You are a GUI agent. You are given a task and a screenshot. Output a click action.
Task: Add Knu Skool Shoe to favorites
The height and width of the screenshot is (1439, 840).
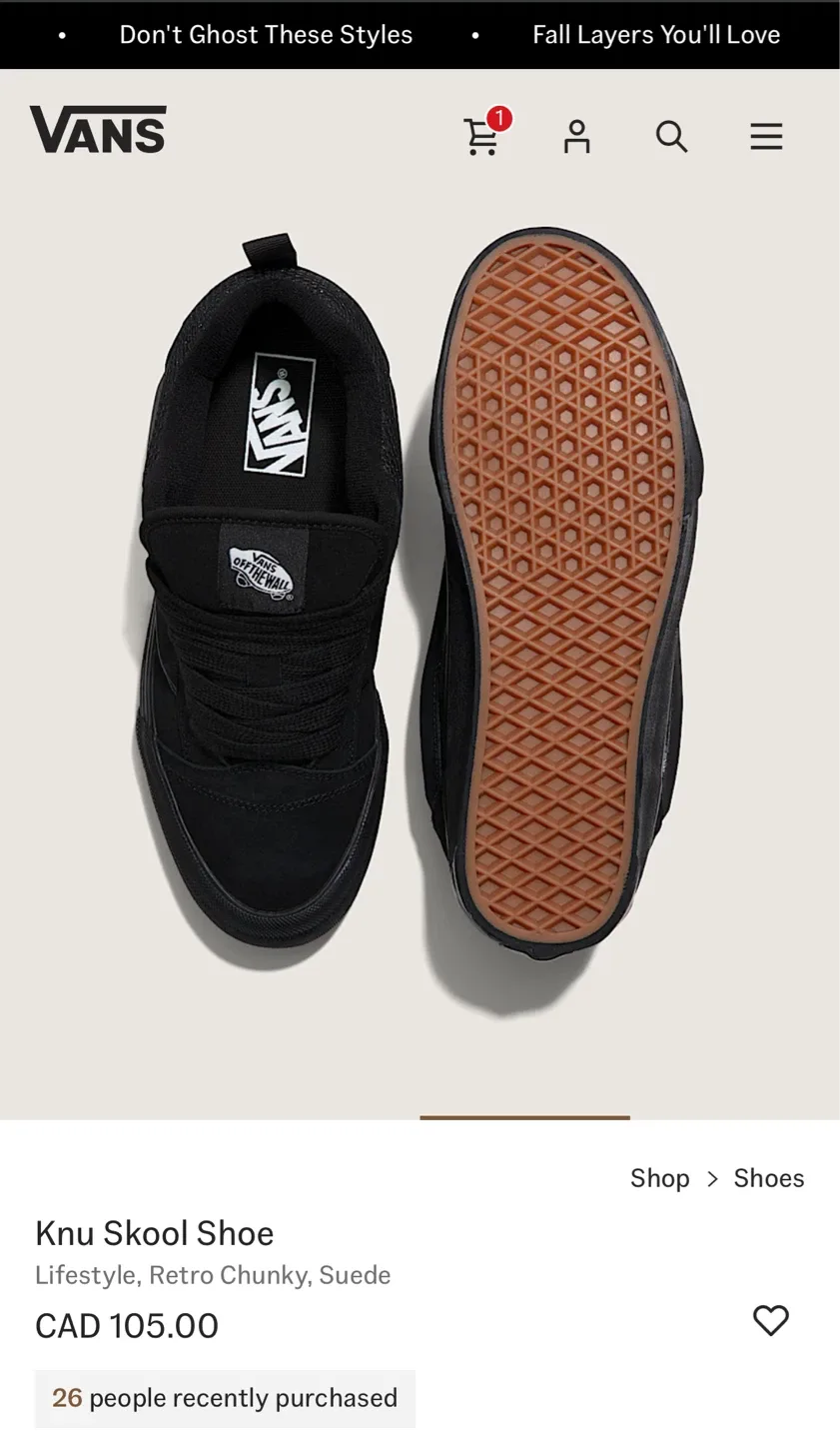[769, 1321]
